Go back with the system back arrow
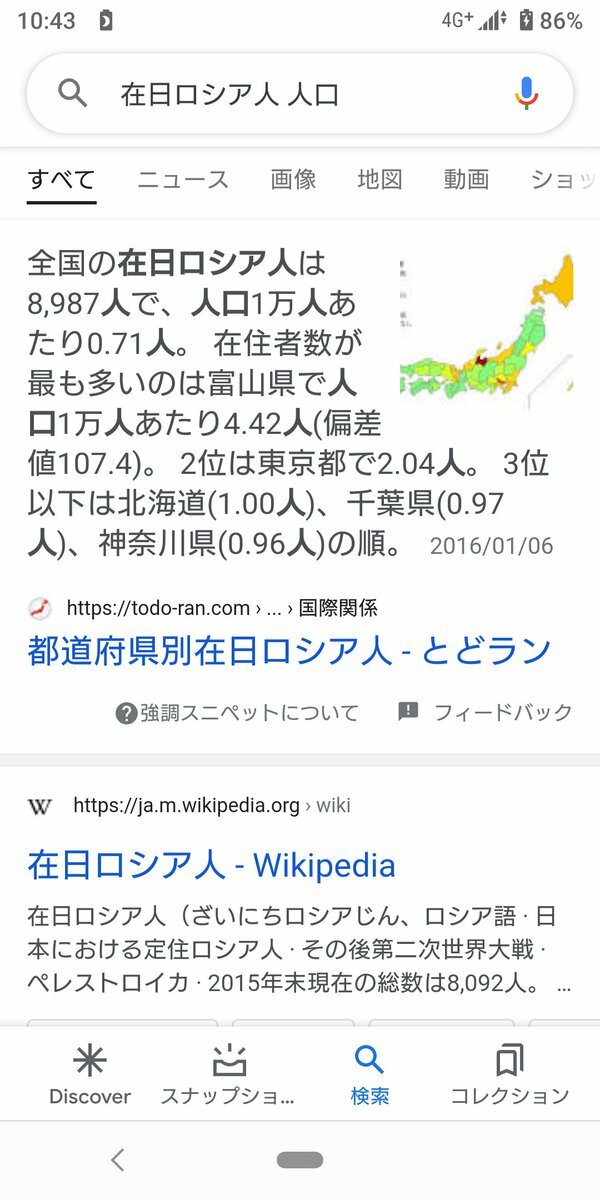600x1200 pixels. [x=118, y=1160]
